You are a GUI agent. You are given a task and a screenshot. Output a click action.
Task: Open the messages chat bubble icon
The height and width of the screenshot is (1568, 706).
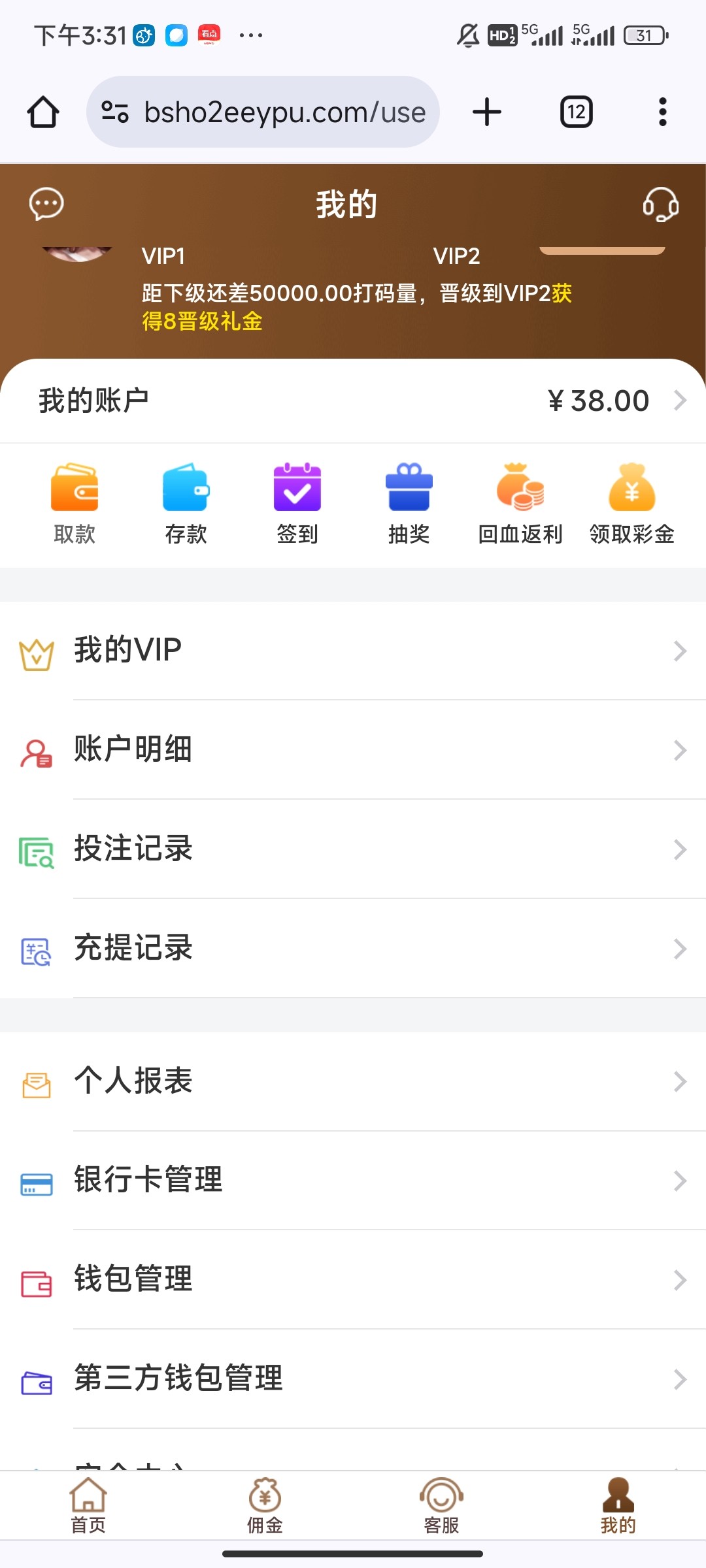pyautogui.click(x=46, y=204)
